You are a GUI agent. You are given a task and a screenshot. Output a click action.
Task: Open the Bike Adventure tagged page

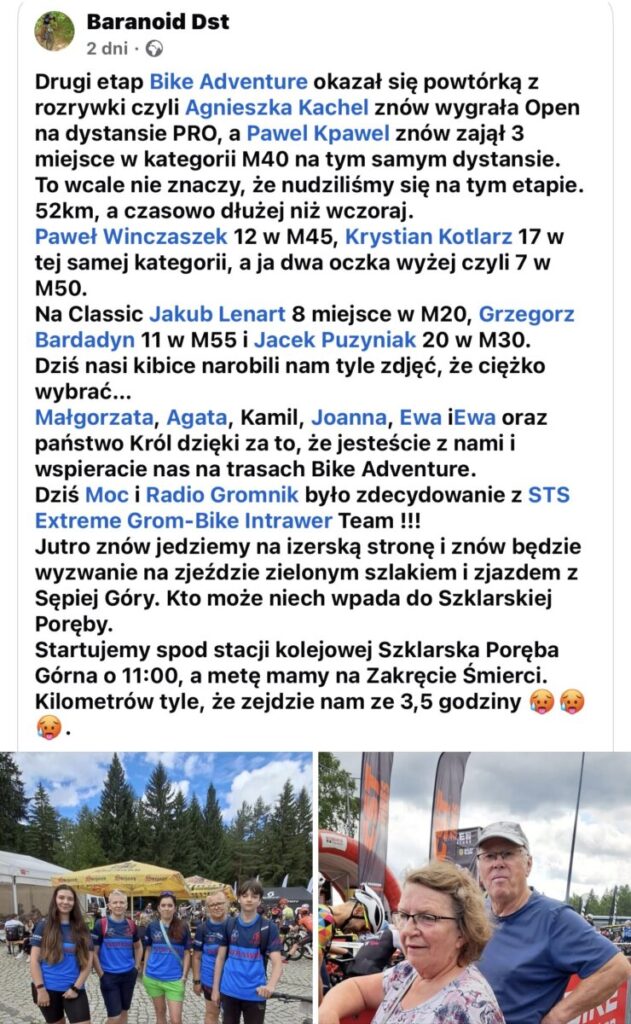[x=228, y=81]
